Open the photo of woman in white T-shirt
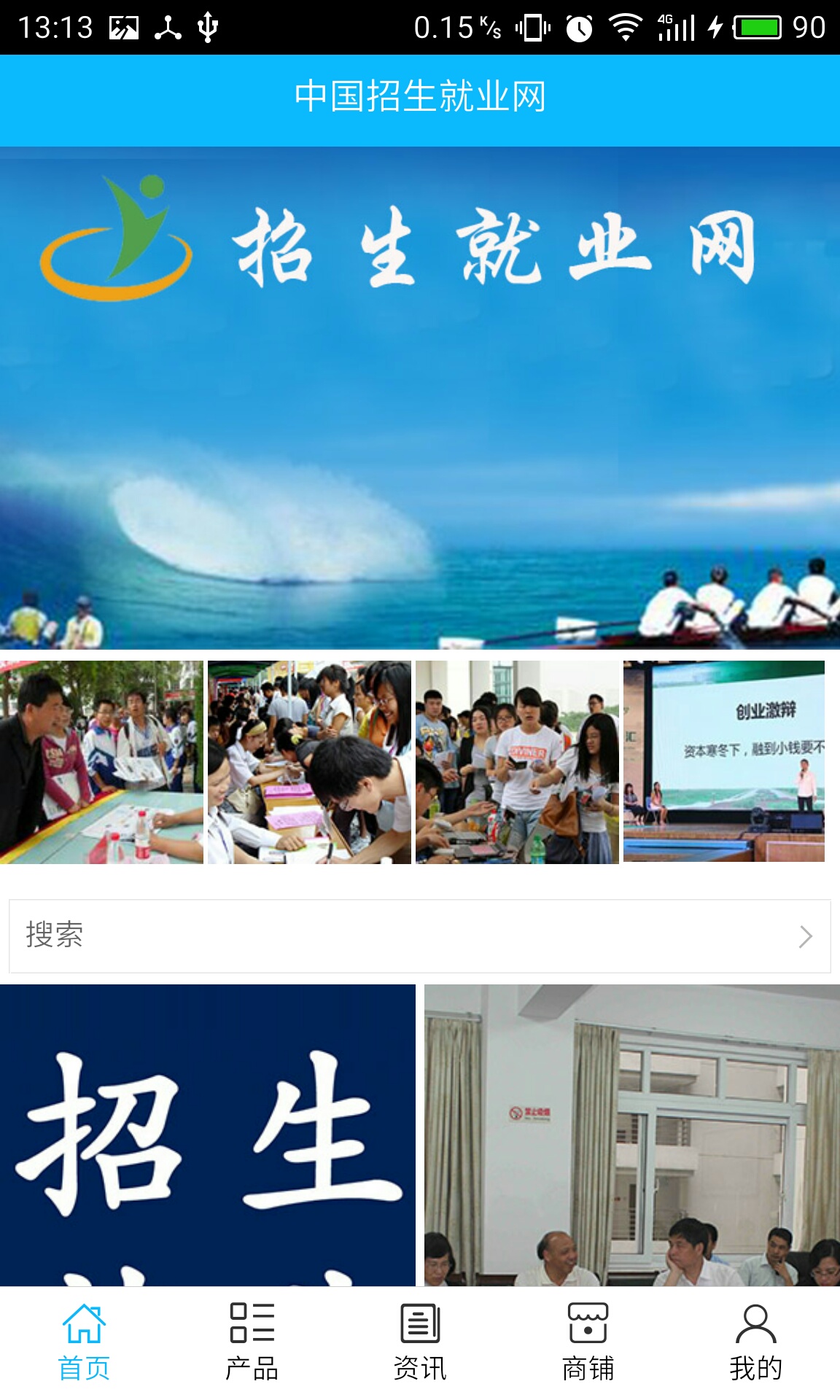The width and height of the screenshot is (840, 1400). click(517, 762)
